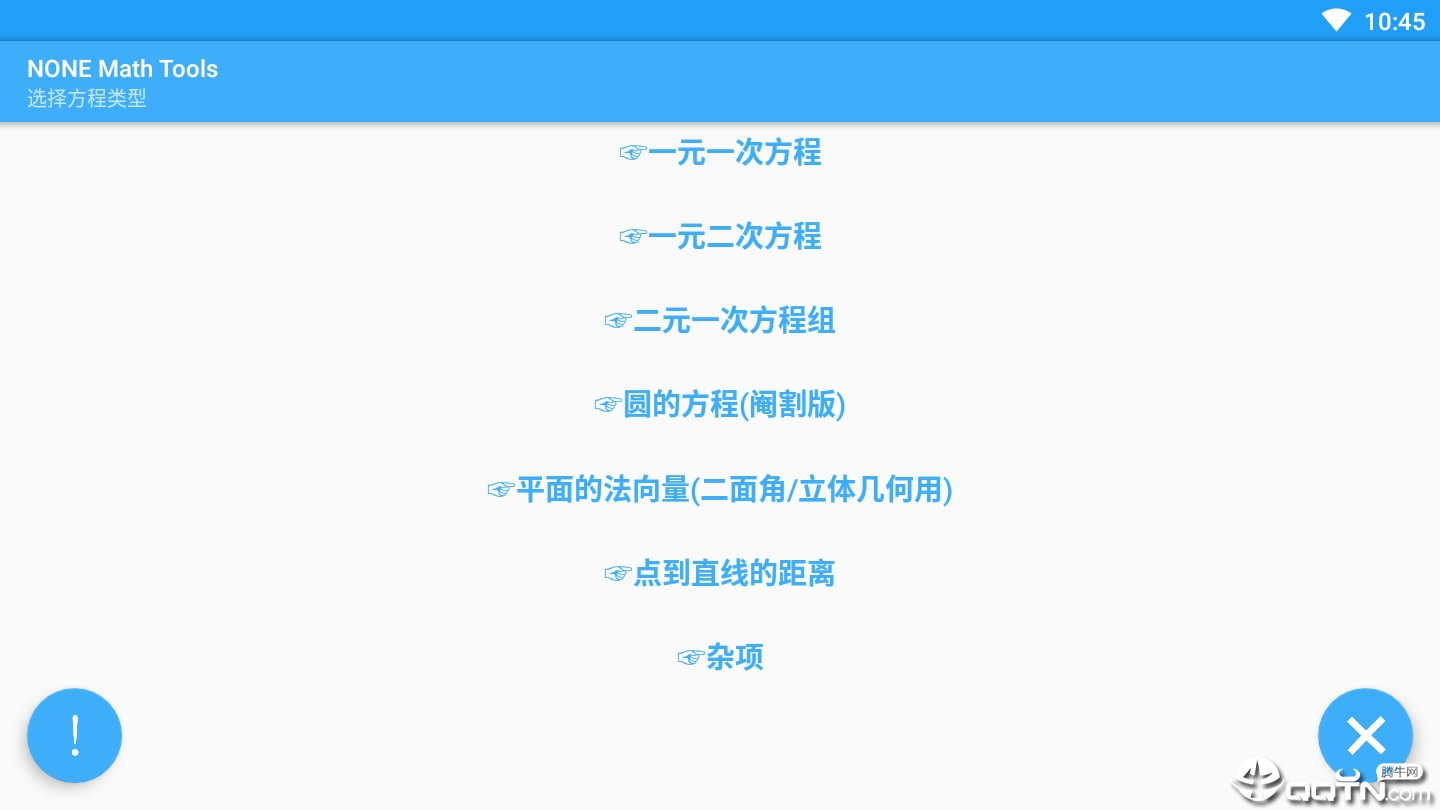This screenshot has width=1440, height=810.
Task: Open 一元一次方程 solver
Action: coord(720,153)
